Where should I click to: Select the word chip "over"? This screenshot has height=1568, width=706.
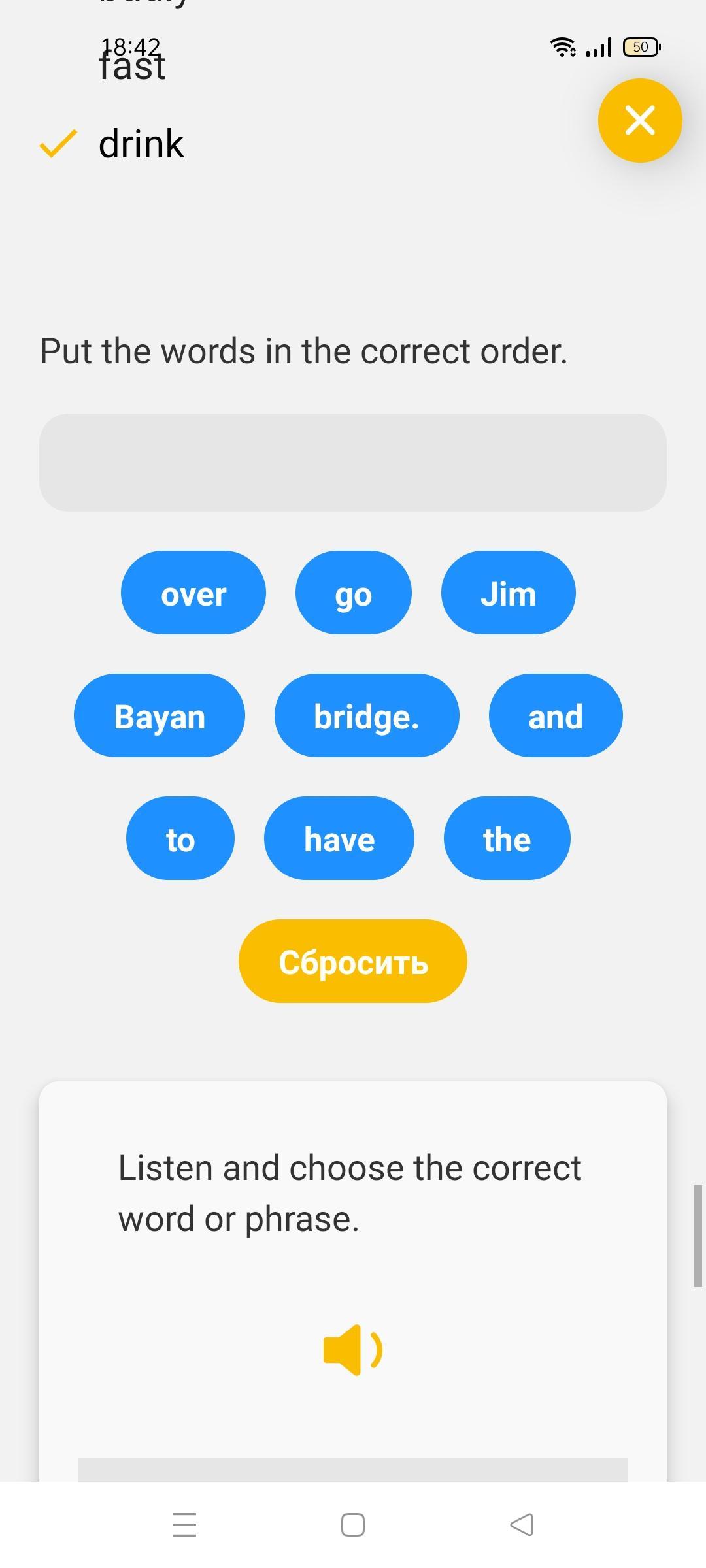pyautogui.click(x=193, y=593)
